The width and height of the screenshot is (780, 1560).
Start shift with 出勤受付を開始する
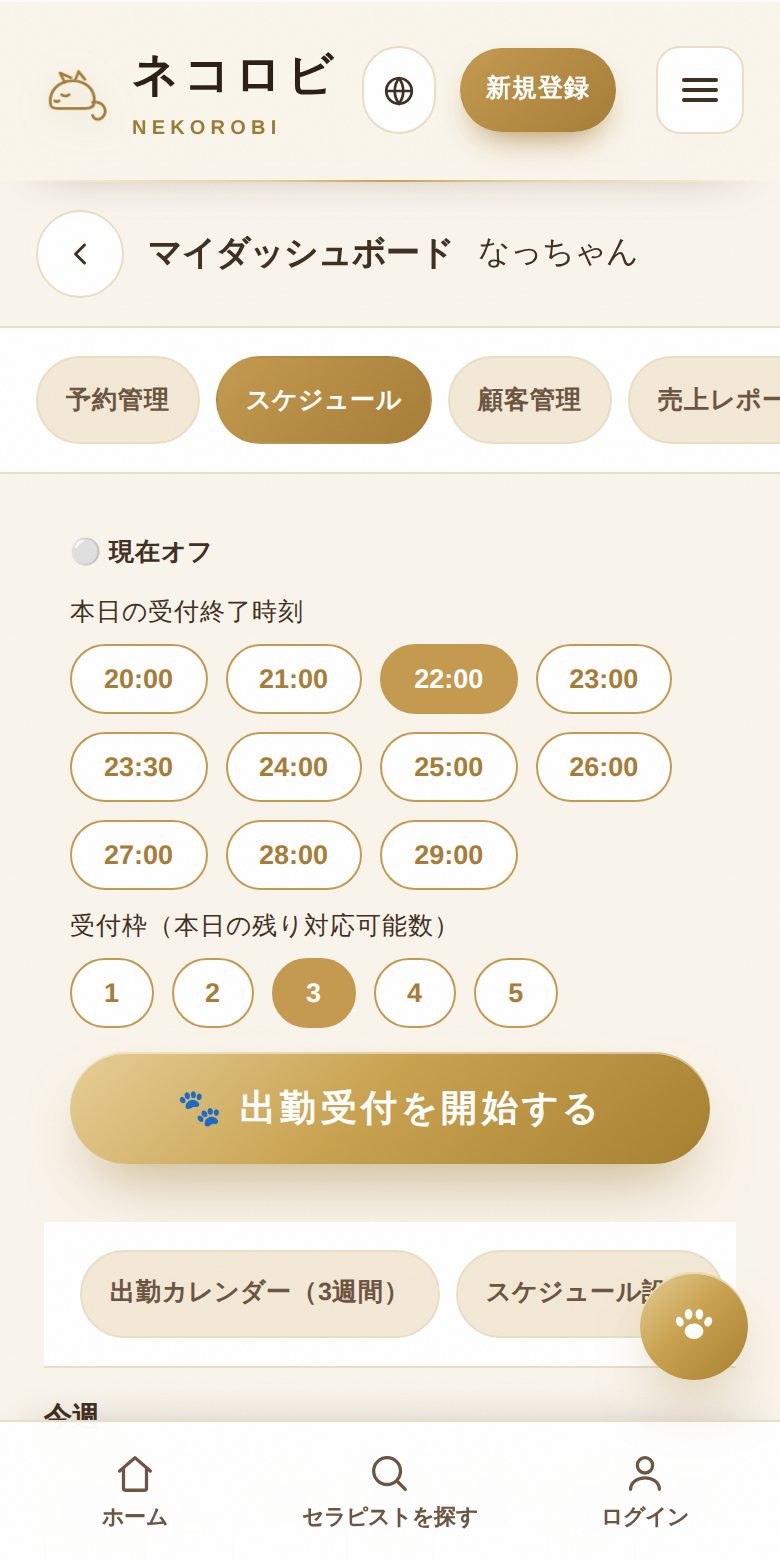390,1108
